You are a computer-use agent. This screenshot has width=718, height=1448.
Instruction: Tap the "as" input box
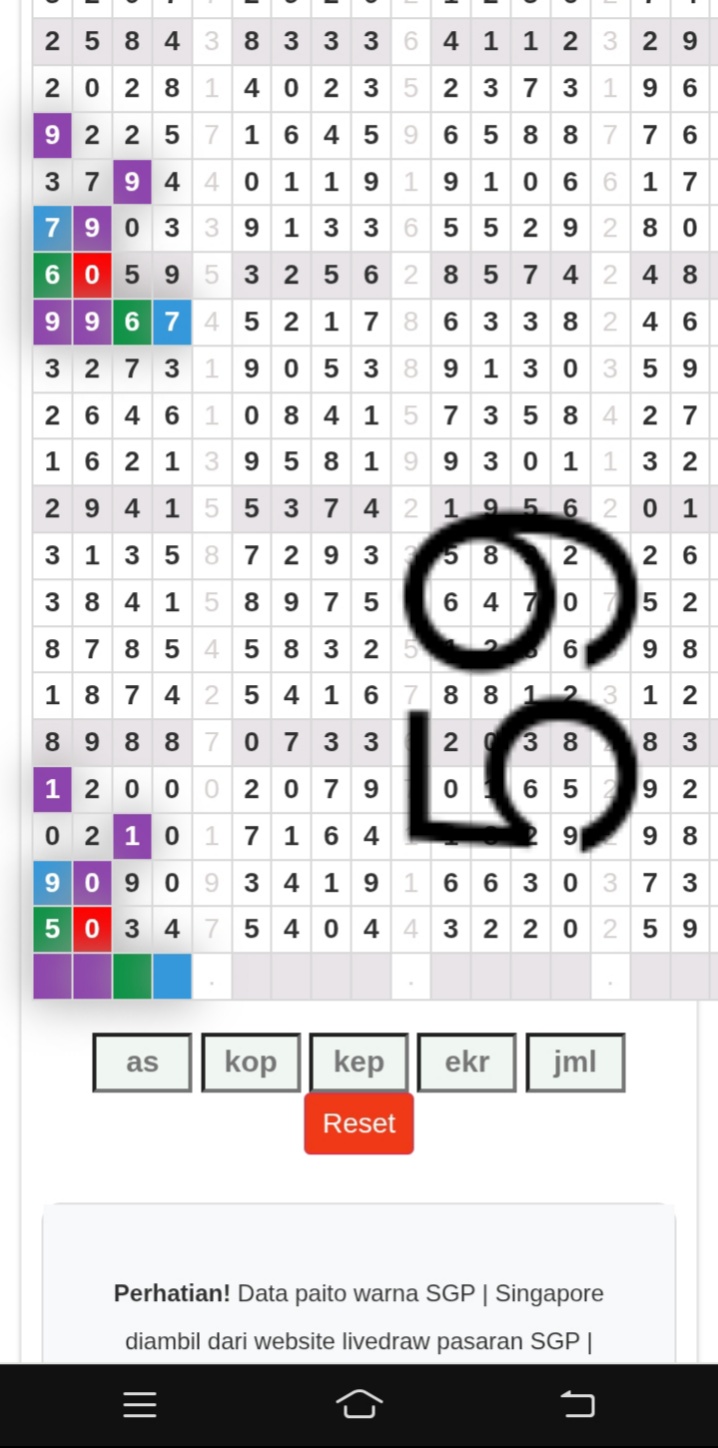coord(142,1062)
